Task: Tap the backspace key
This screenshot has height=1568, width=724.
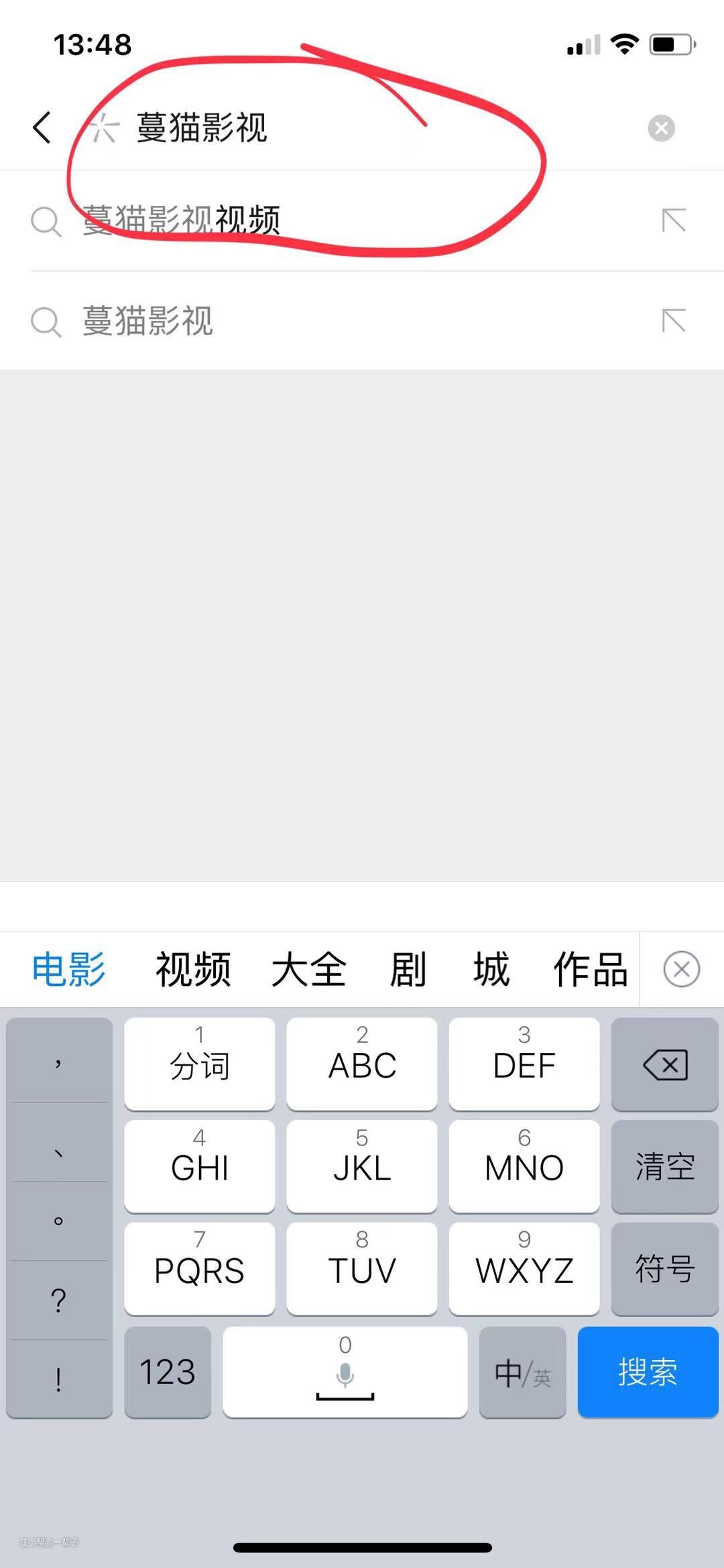Action: pyautogui.click(x=664, y=1064)
